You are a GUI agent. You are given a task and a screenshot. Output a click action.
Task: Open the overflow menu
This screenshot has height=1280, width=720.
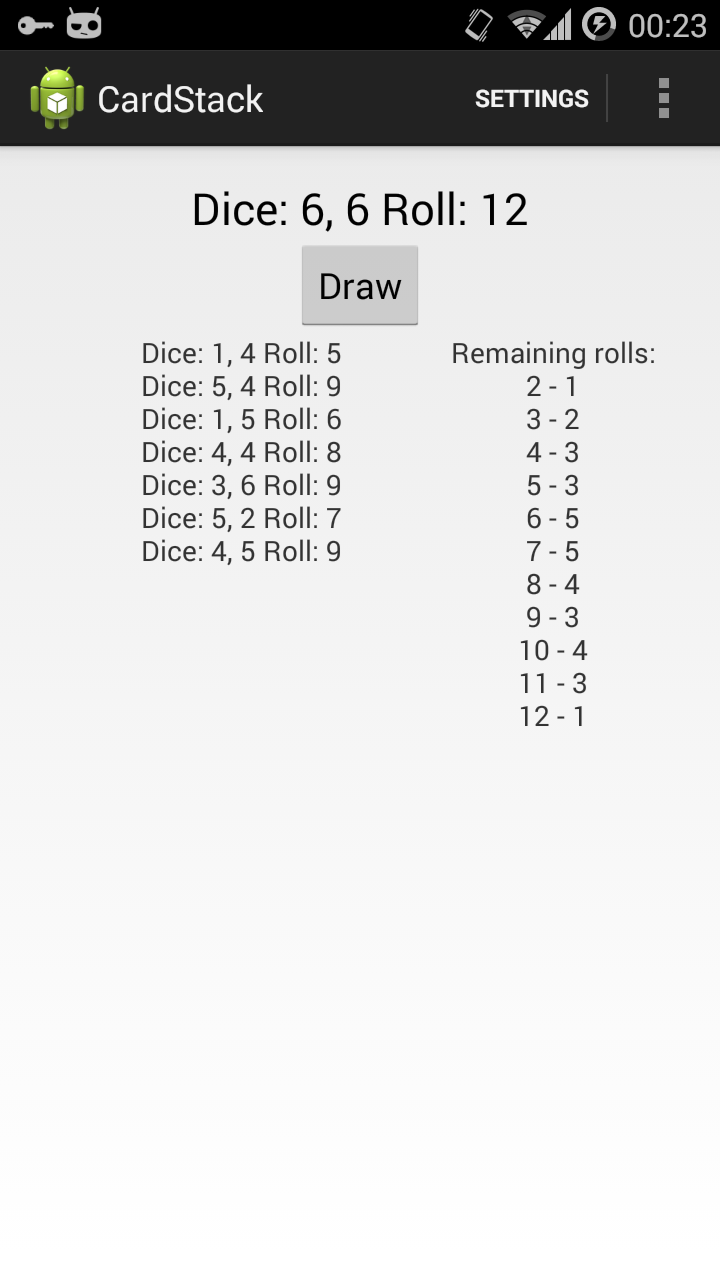point(663,99)
